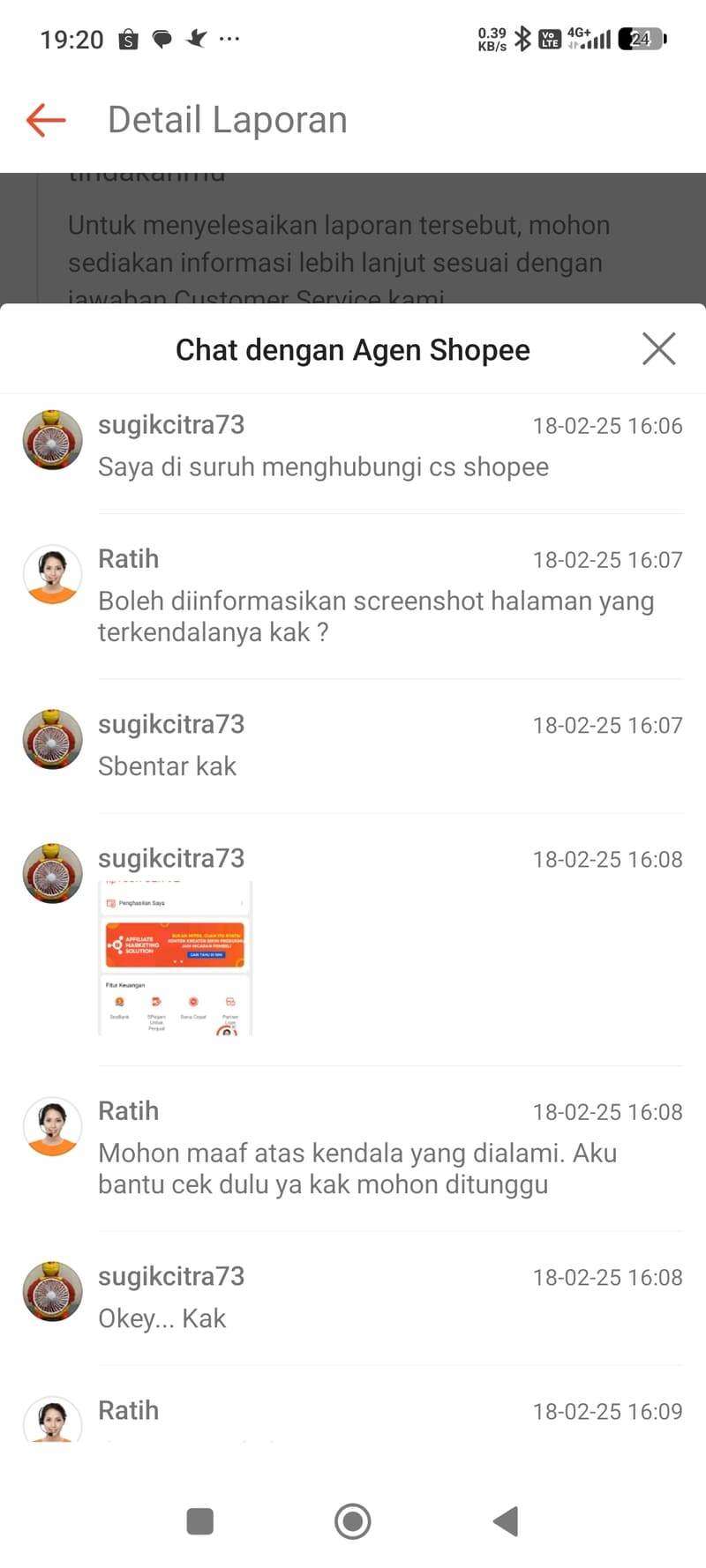Tap the system home button
Screen dimensions: 706x1568
[x=353, y=1521]
